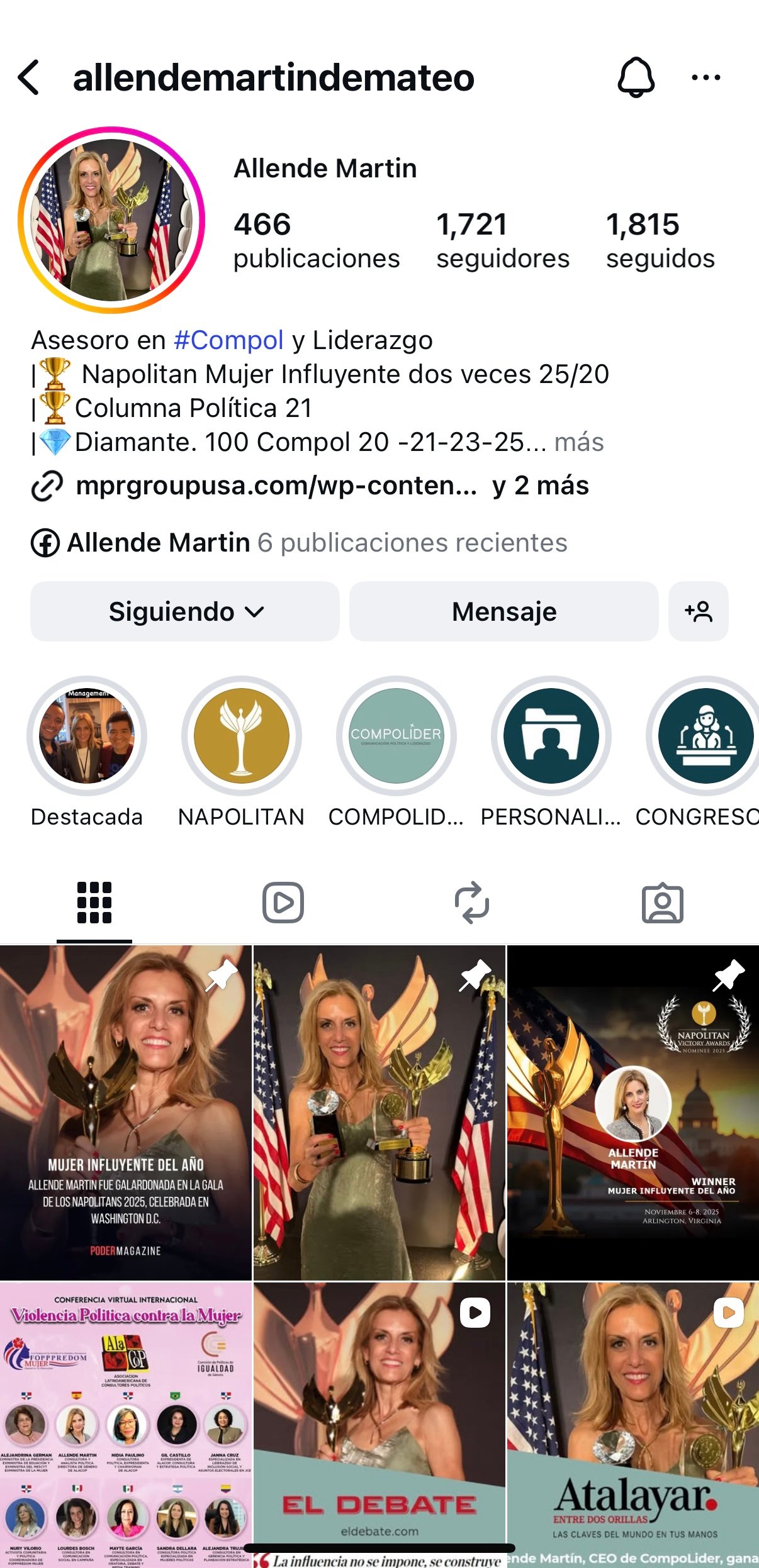Open the seguidores list

click(502, 241)
